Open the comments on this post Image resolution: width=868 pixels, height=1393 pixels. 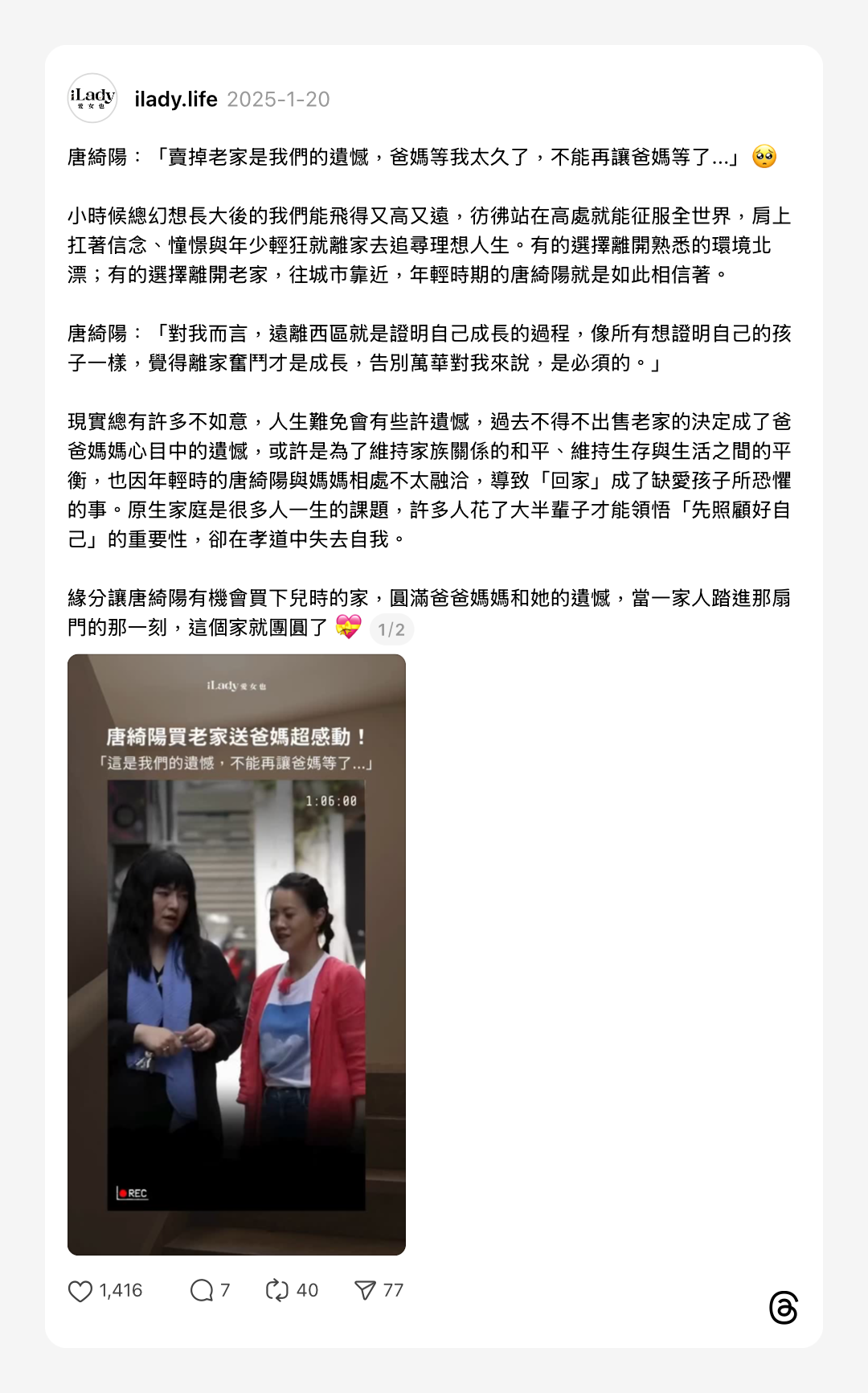tap(201, 1291)
